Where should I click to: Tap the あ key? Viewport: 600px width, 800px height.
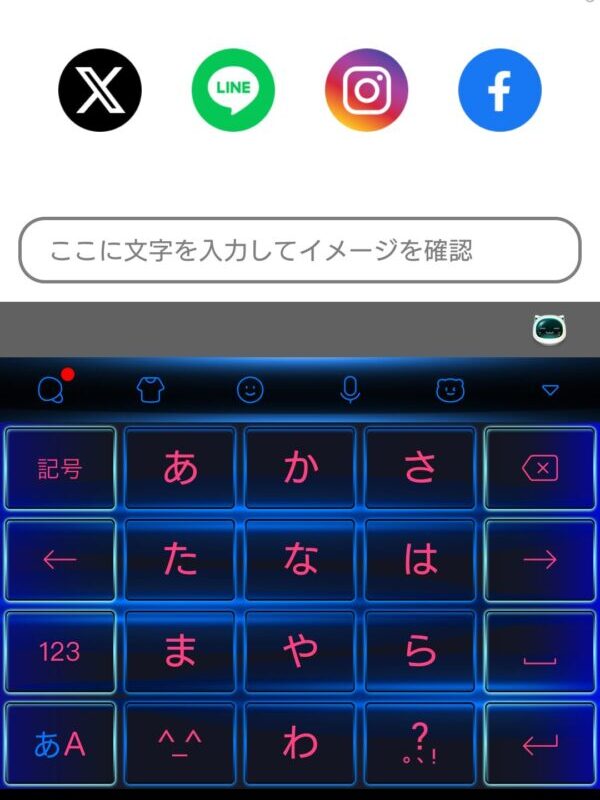tap(180, 468)
